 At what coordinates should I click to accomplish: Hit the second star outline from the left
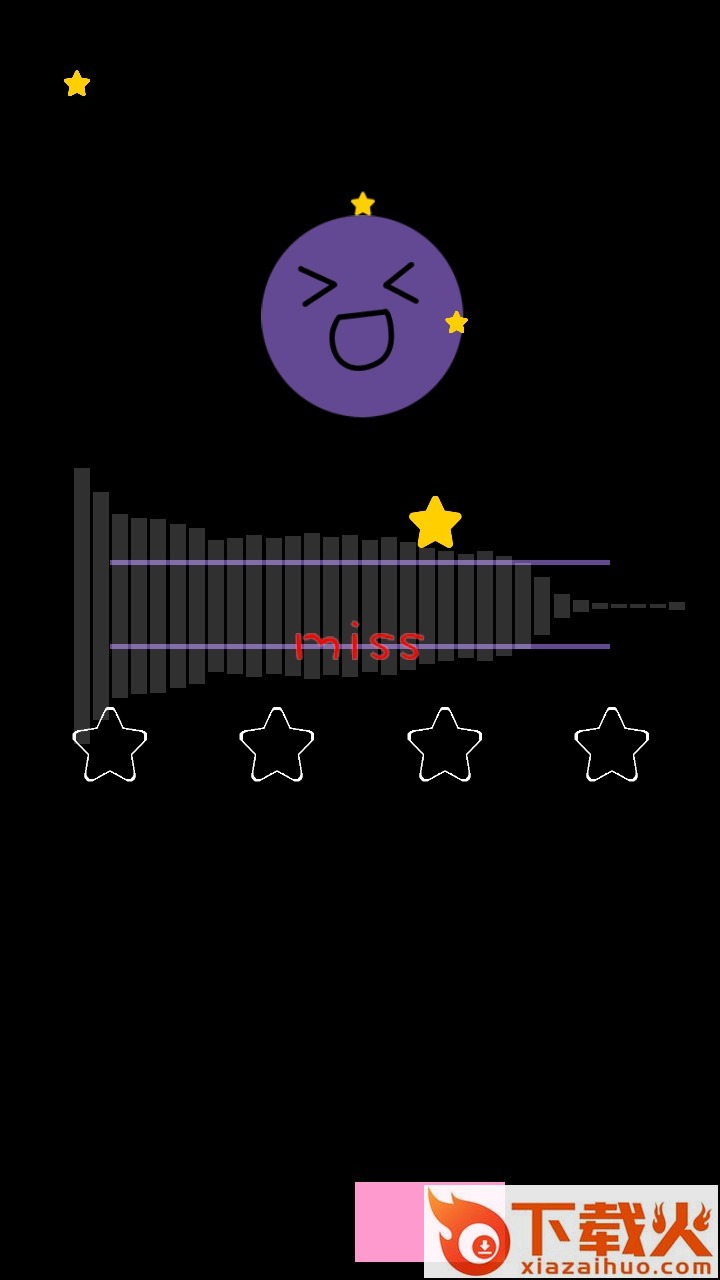click(x=277, y=746)
